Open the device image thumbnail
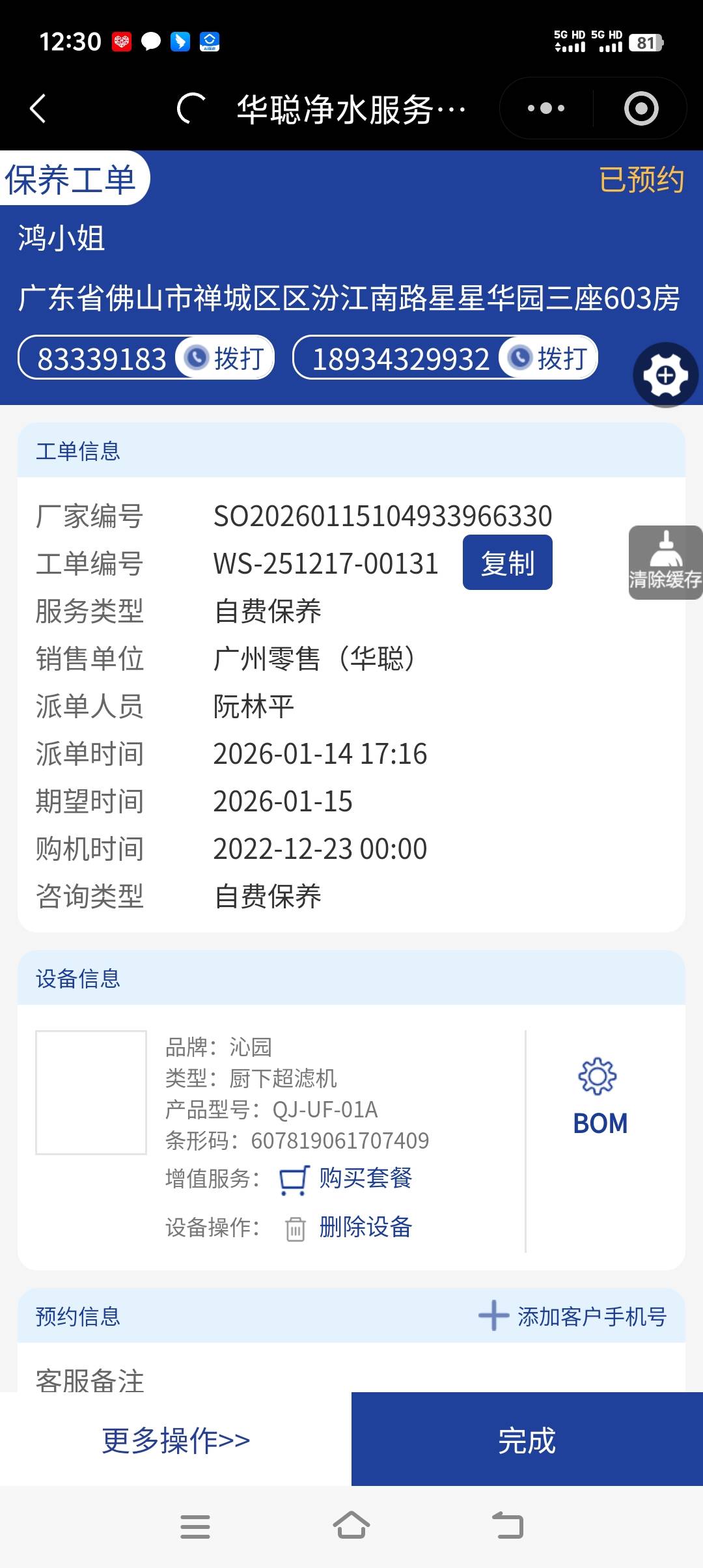The height and width of the screenshot is (1568, 703). pyautogui.click(x=91, y=1092)
